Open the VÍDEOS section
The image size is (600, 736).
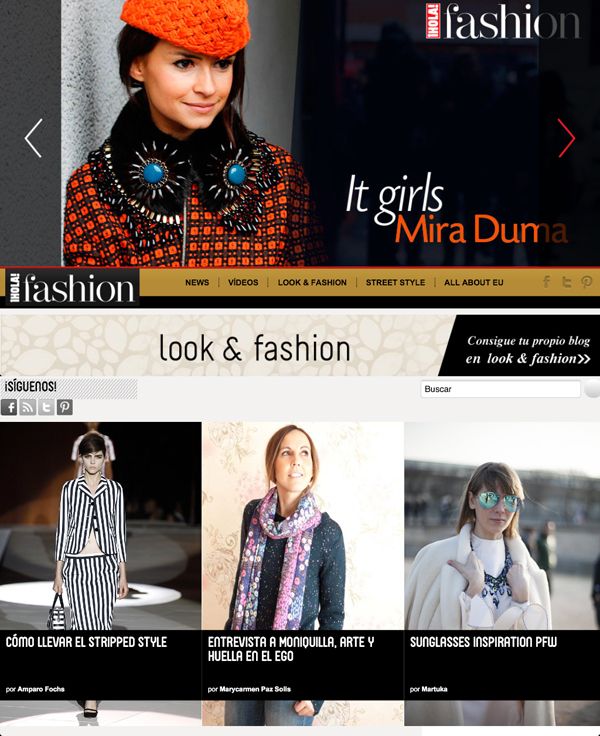[x=243, y=283]
